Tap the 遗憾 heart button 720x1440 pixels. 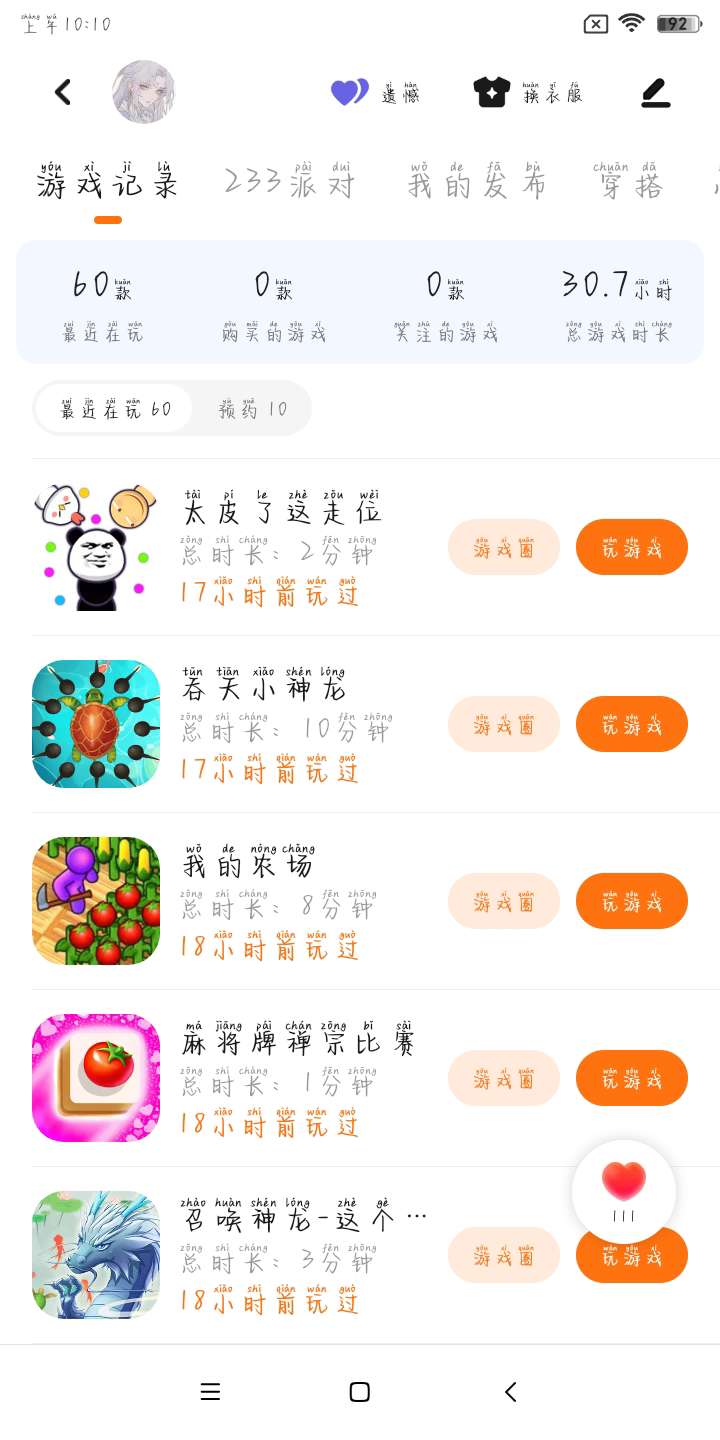[x=375, y=93]
